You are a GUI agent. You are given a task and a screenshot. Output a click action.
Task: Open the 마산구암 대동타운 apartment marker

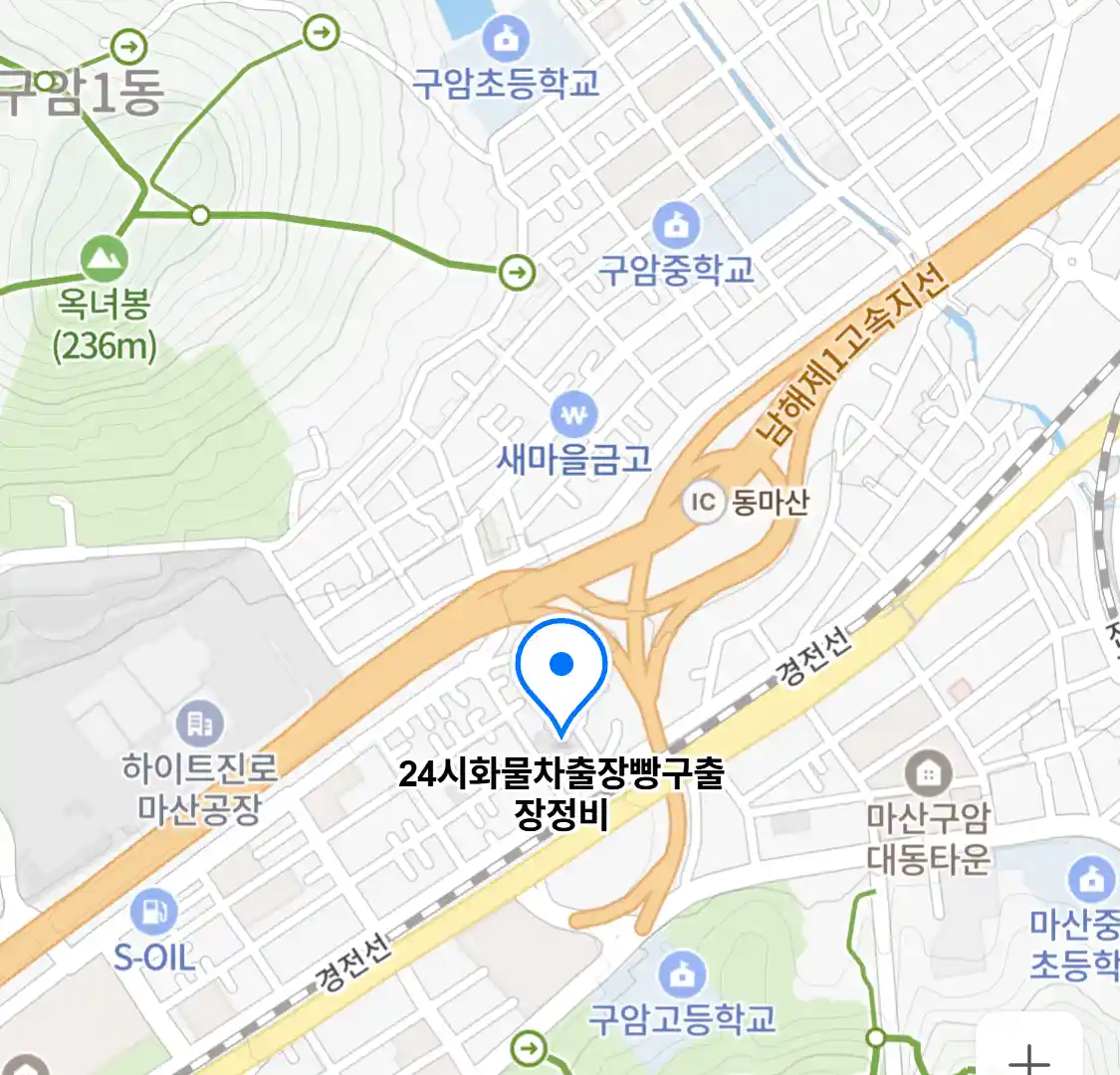(x=927, y=773)
